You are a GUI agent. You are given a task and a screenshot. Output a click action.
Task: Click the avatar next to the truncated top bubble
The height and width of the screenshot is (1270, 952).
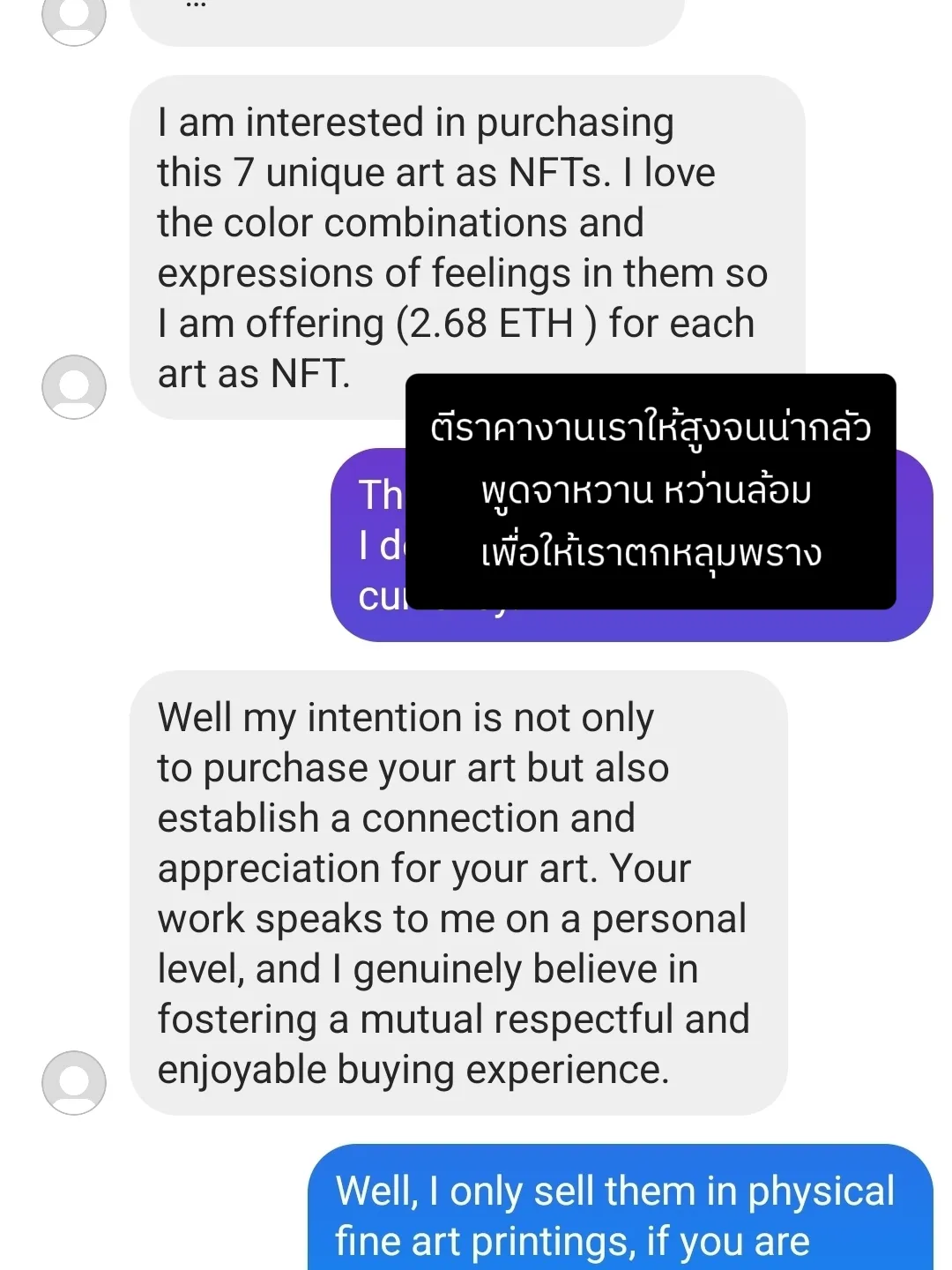pyautogui.click(x=74, y=19)
